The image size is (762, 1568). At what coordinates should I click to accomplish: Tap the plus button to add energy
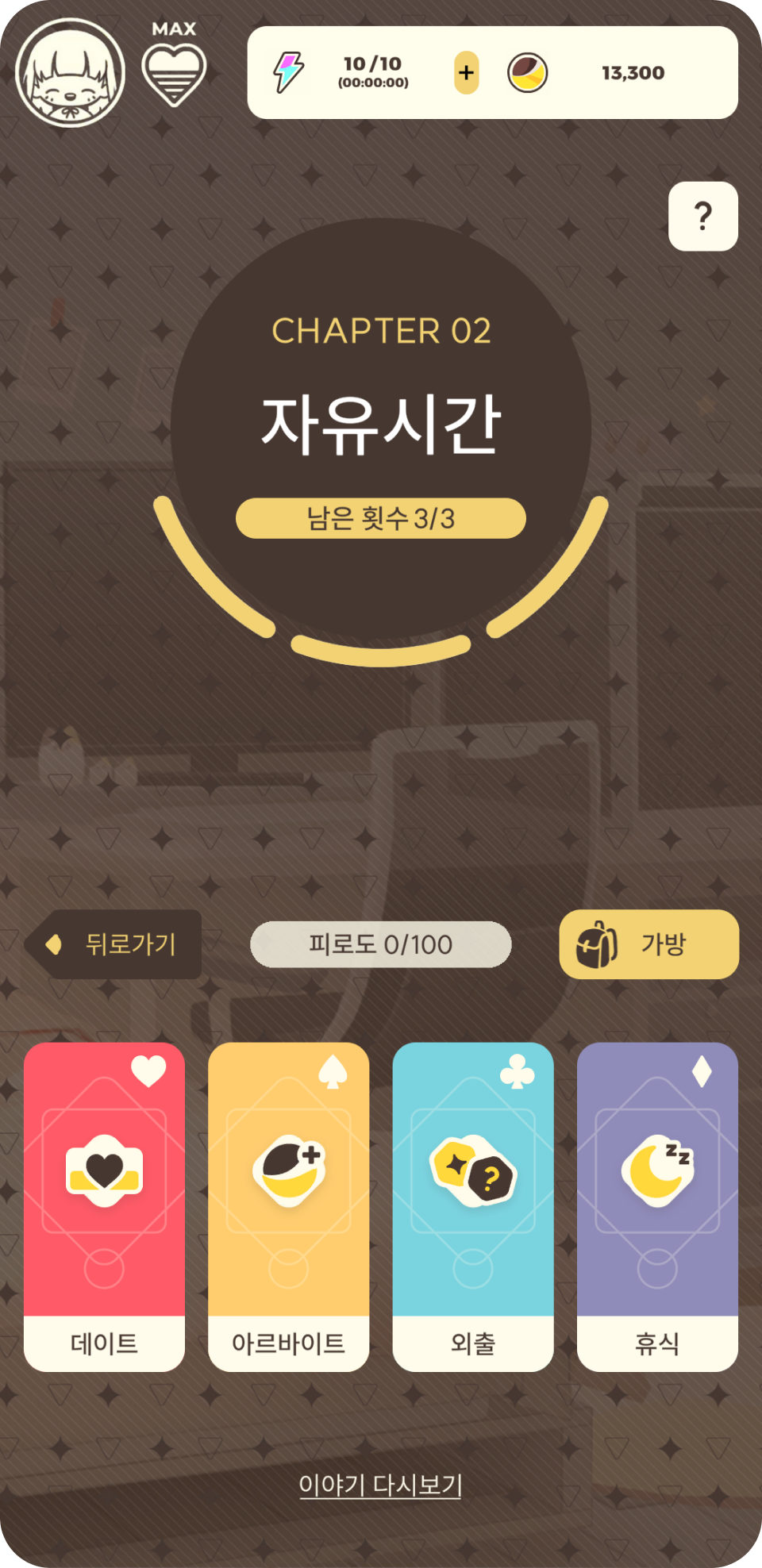click(x=466, y=73)
